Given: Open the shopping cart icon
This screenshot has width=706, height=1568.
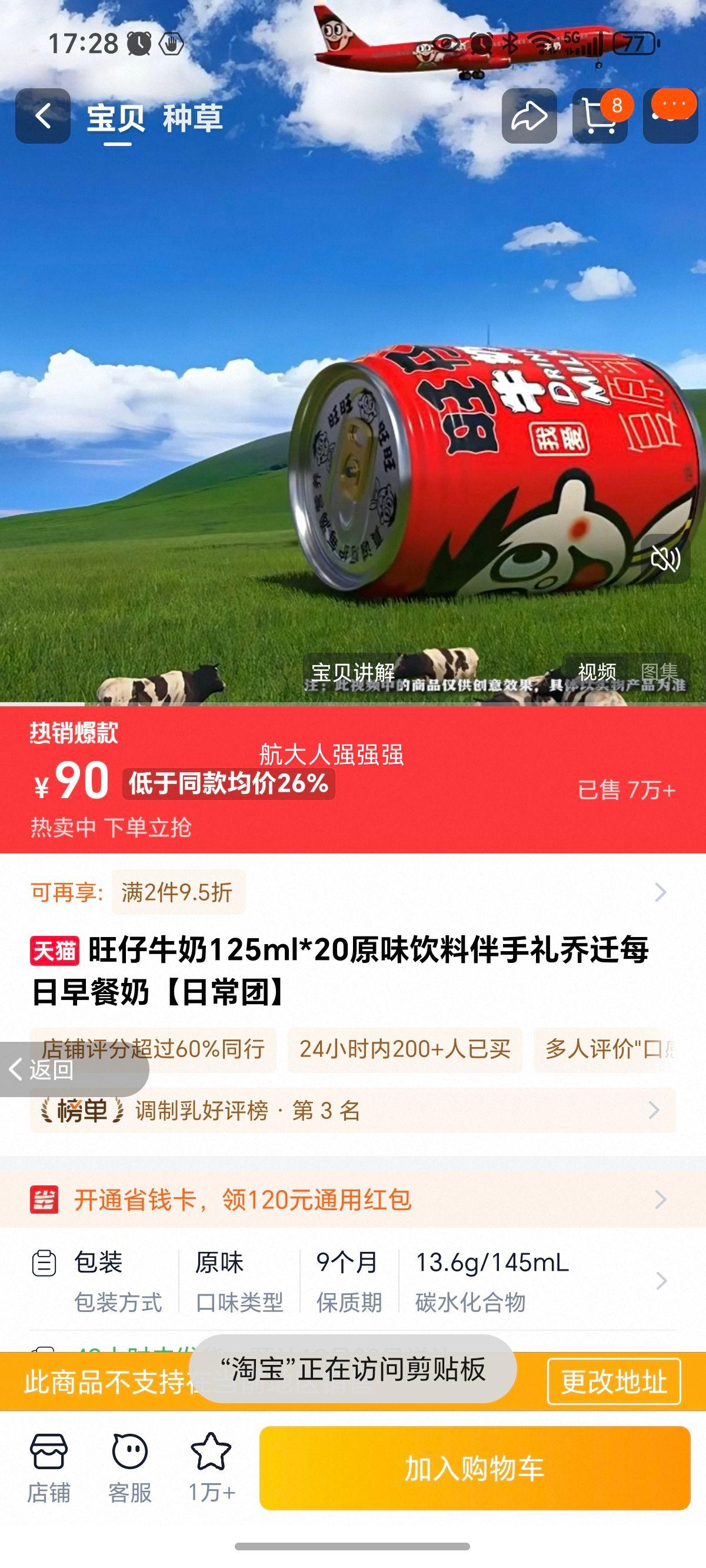Looking at the screenshot, I should coord(601,117).
